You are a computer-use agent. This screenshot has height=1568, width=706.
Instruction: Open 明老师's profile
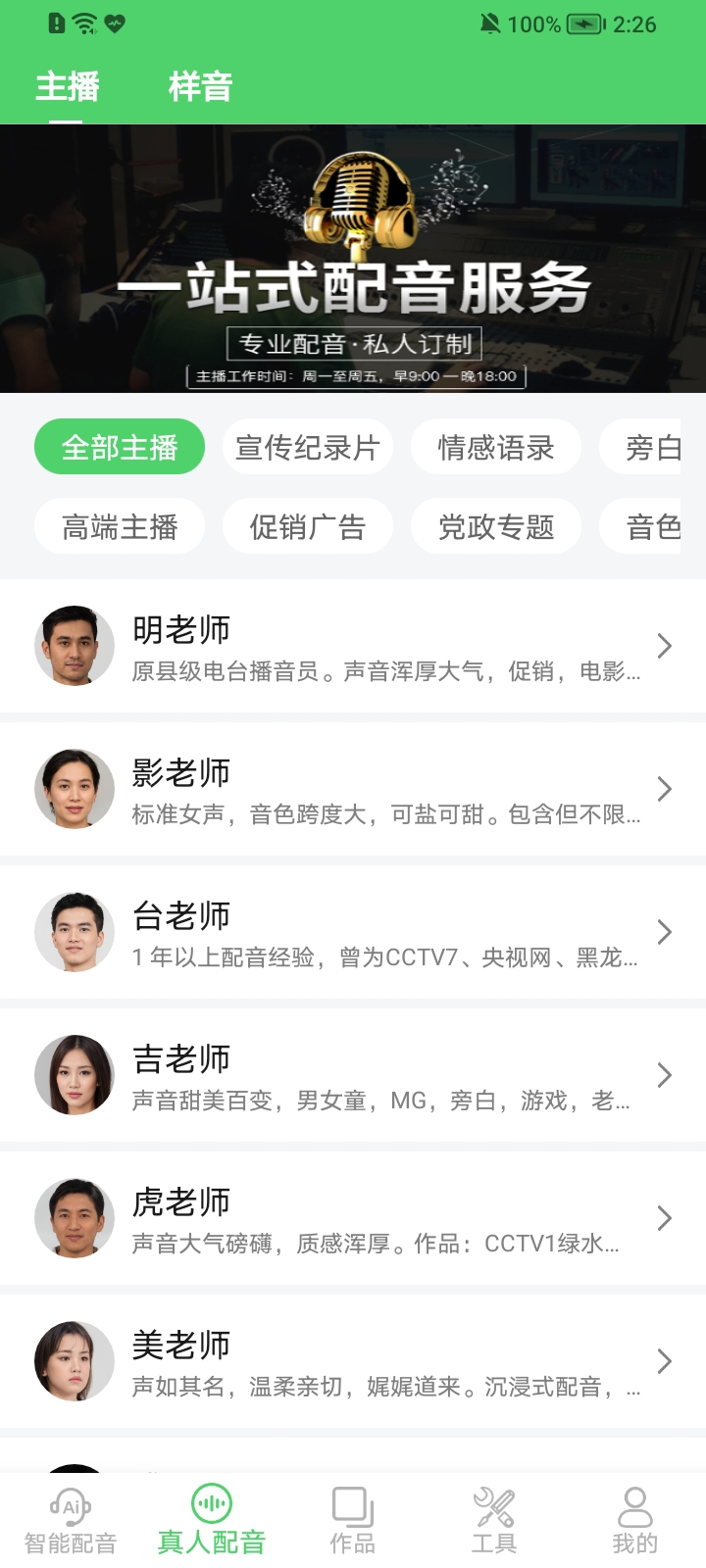pyautogui.click(x=353, y=646)
